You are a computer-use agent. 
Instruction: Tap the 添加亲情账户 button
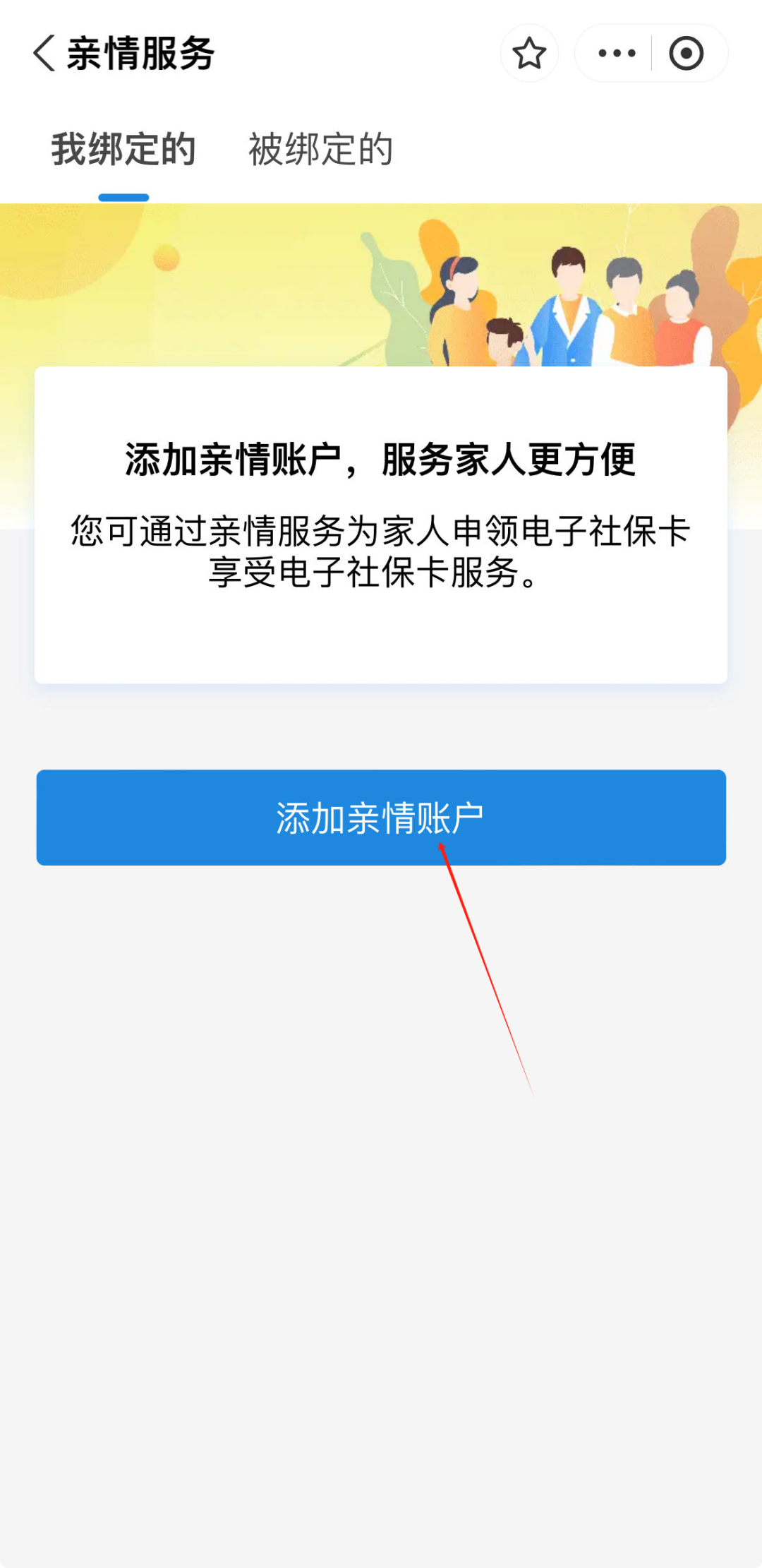point(381,818)
